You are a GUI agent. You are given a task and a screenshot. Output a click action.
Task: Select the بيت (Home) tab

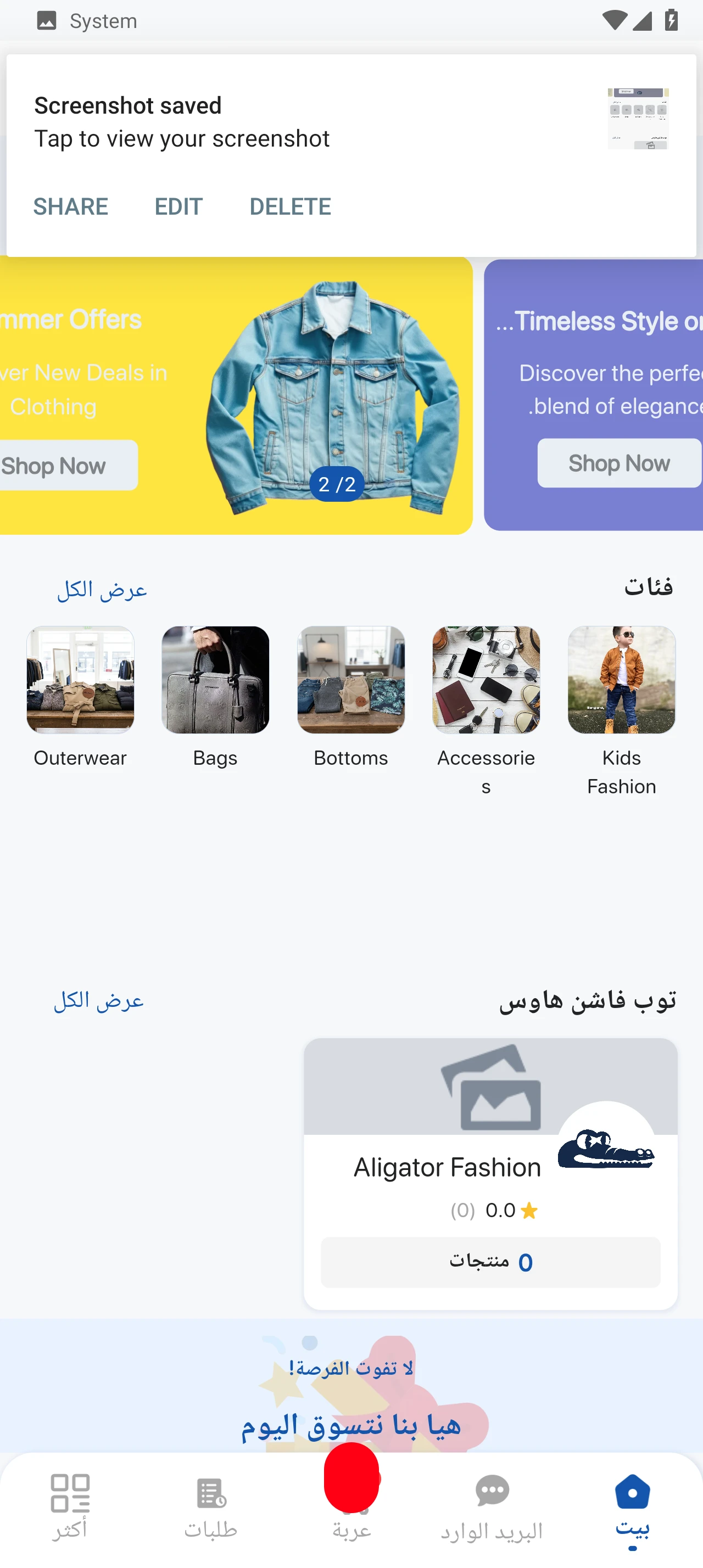click(x=632, y=1507)
